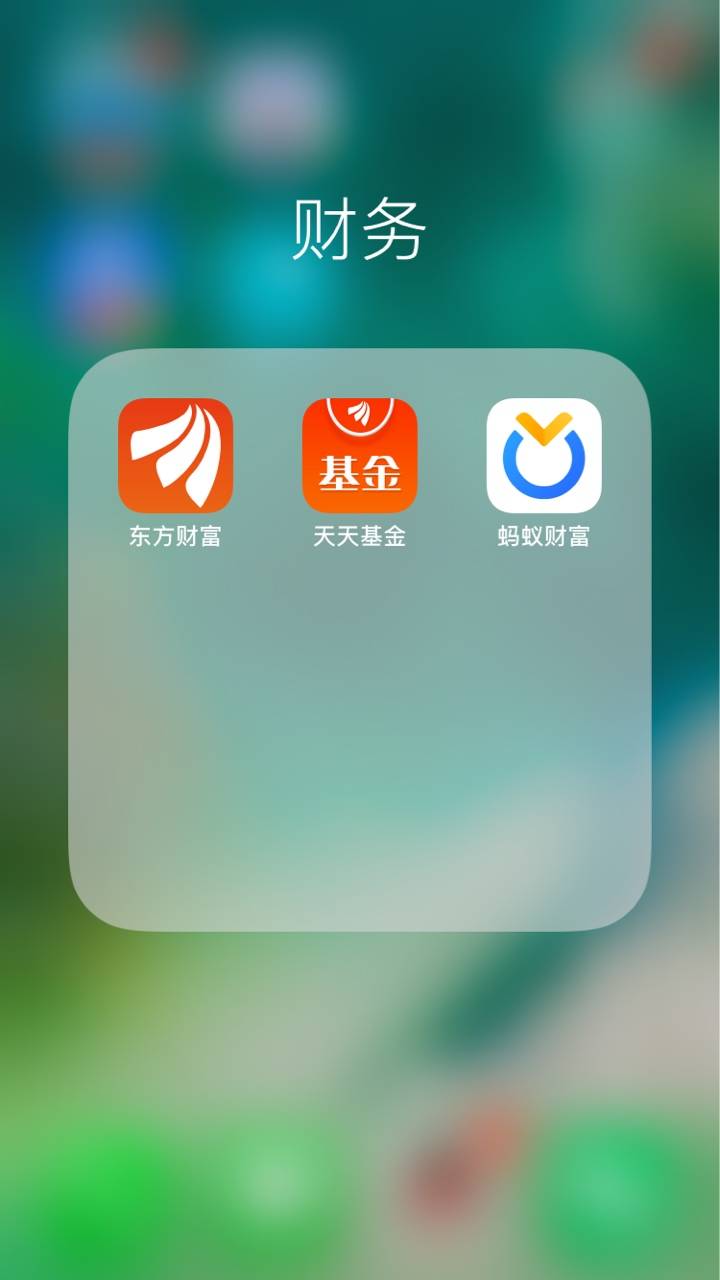The image size is (720, 1280).
Task: Open the 蚂蚁财富 app
Action: coord(544,456)
